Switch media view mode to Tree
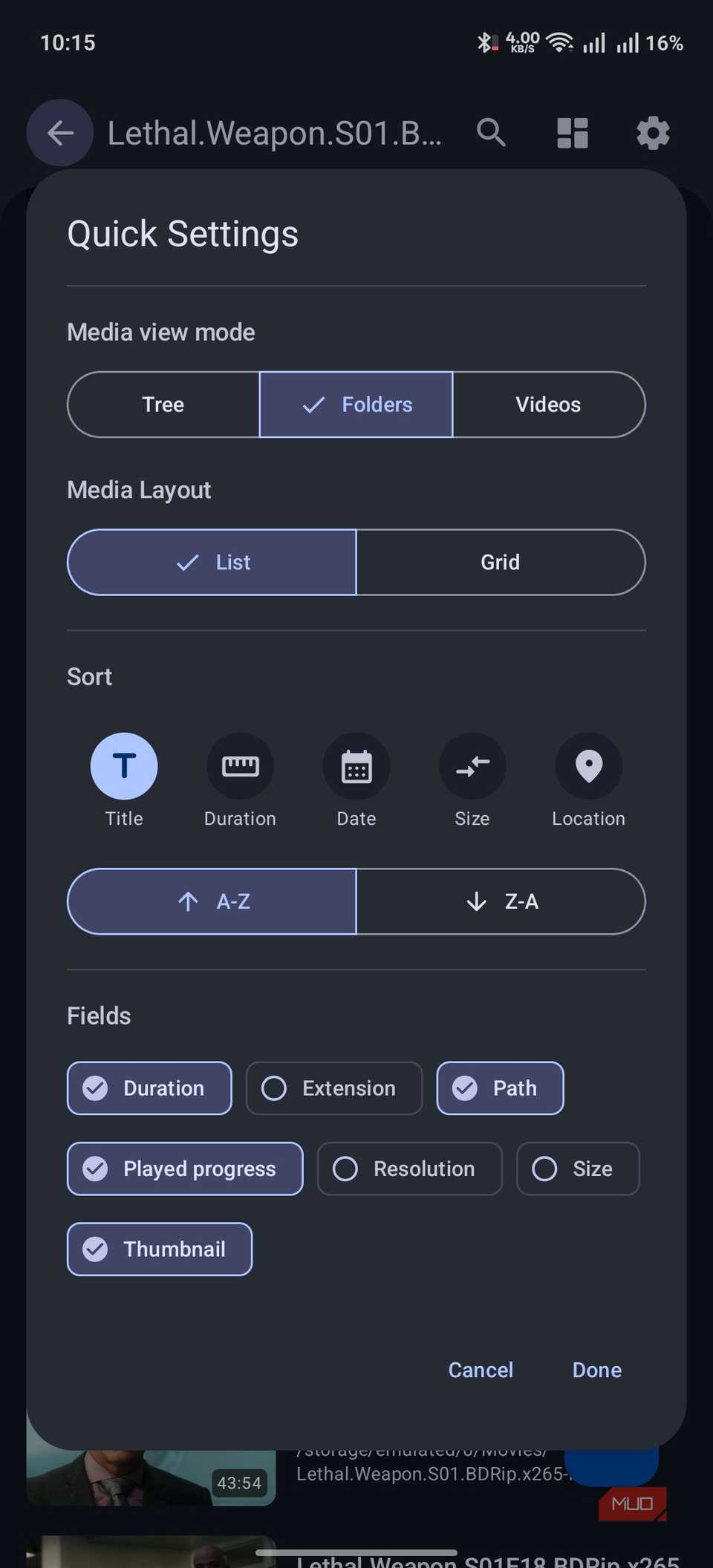713x1568 pixels. coord(163,405)
